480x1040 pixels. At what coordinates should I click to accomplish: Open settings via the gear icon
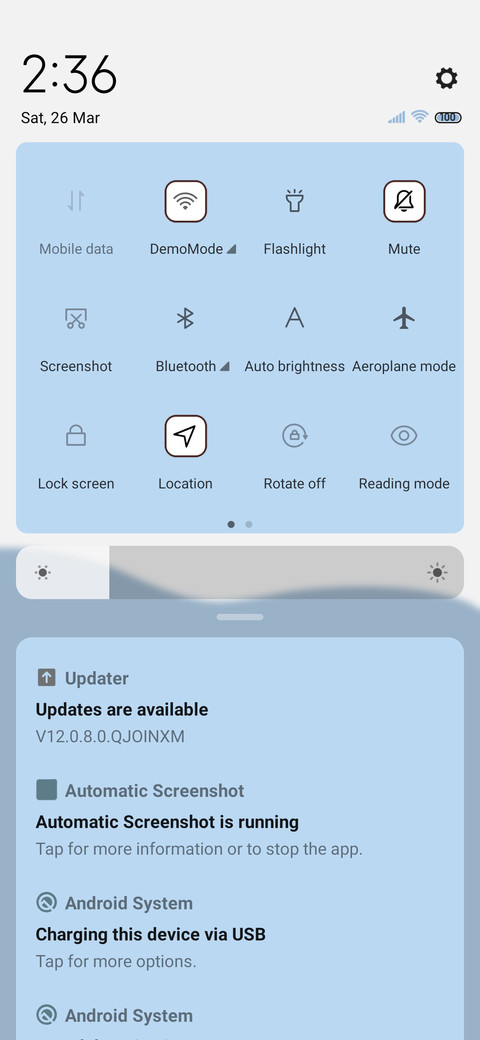coord(446,78)
